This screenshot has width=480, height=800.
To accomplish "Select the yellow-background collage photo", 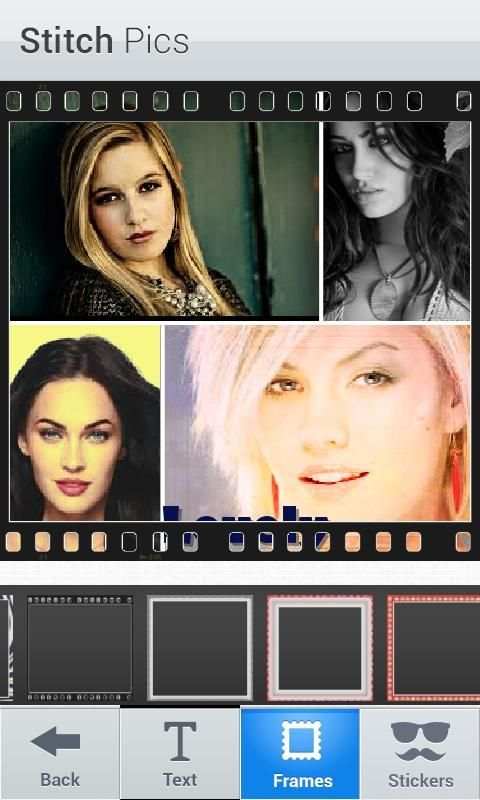I will pyautogui.click(x=85, y=423).
